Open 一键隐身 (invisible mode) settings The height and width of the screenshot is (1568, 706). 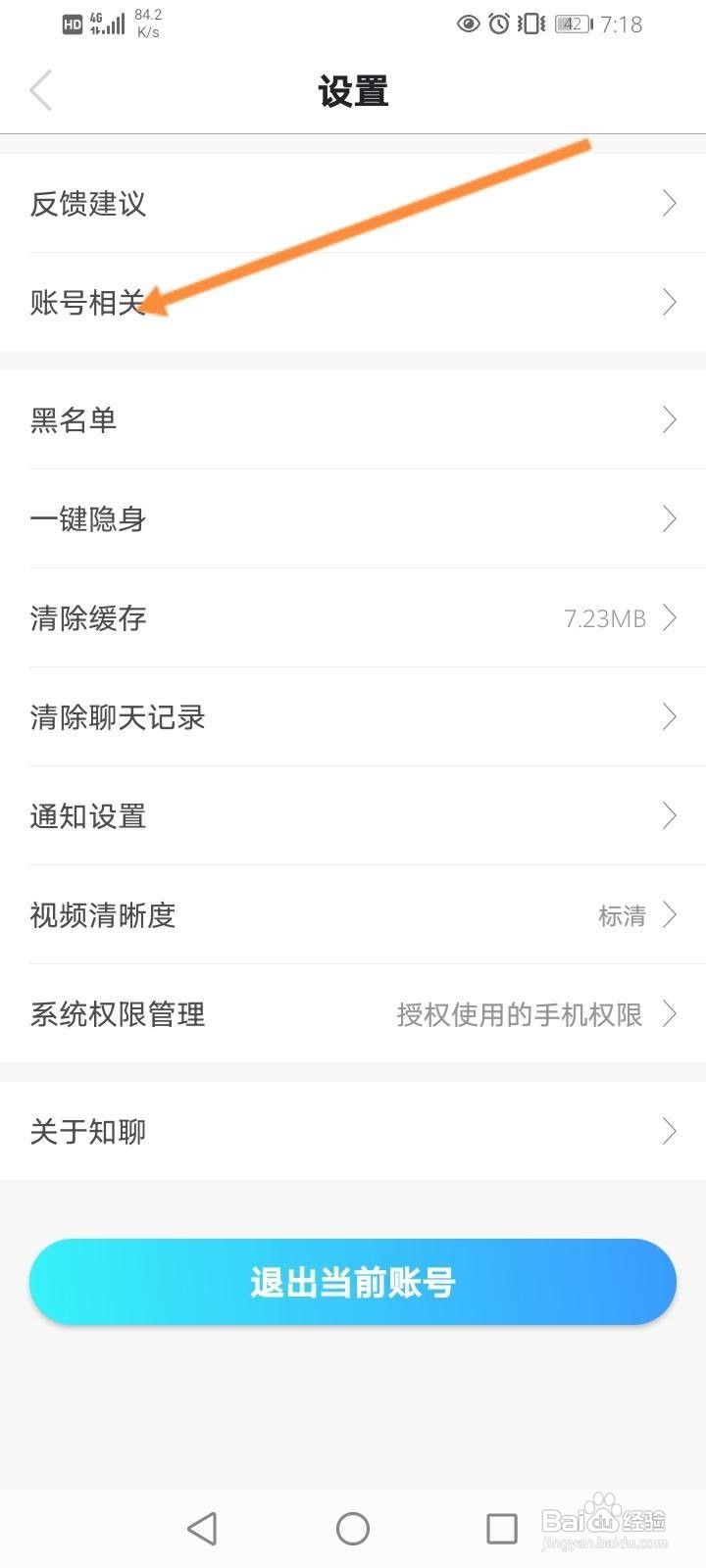click(353, 518)
